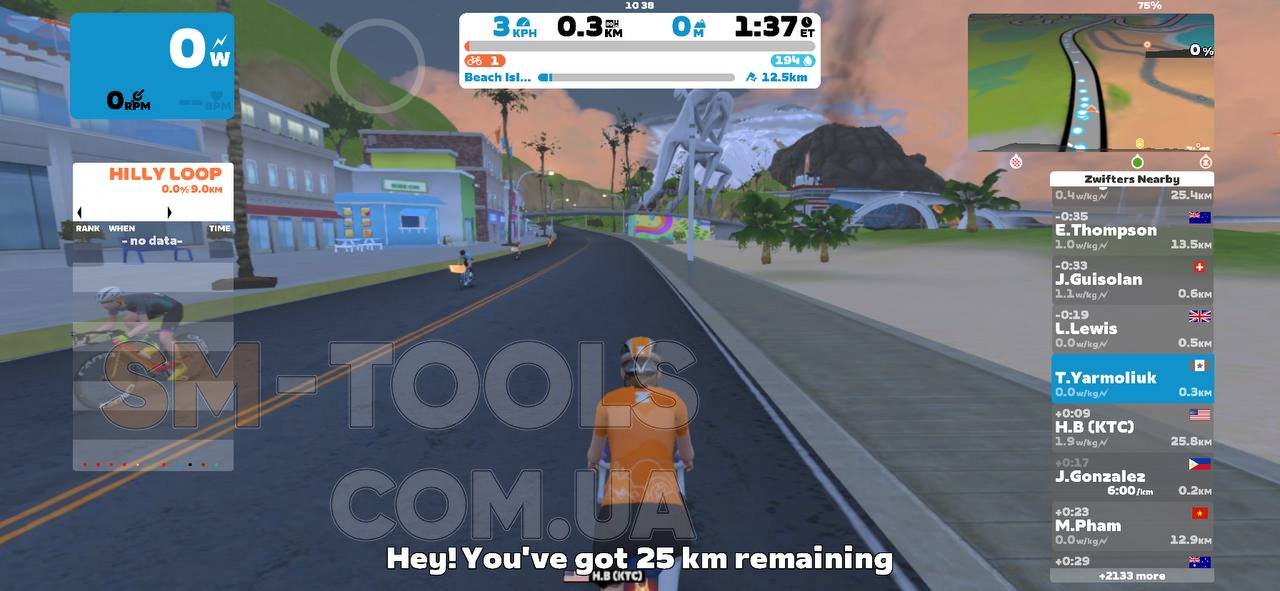
Task: Watch rider H.B (KTC) from list
Action: [x=1131, y=426]
